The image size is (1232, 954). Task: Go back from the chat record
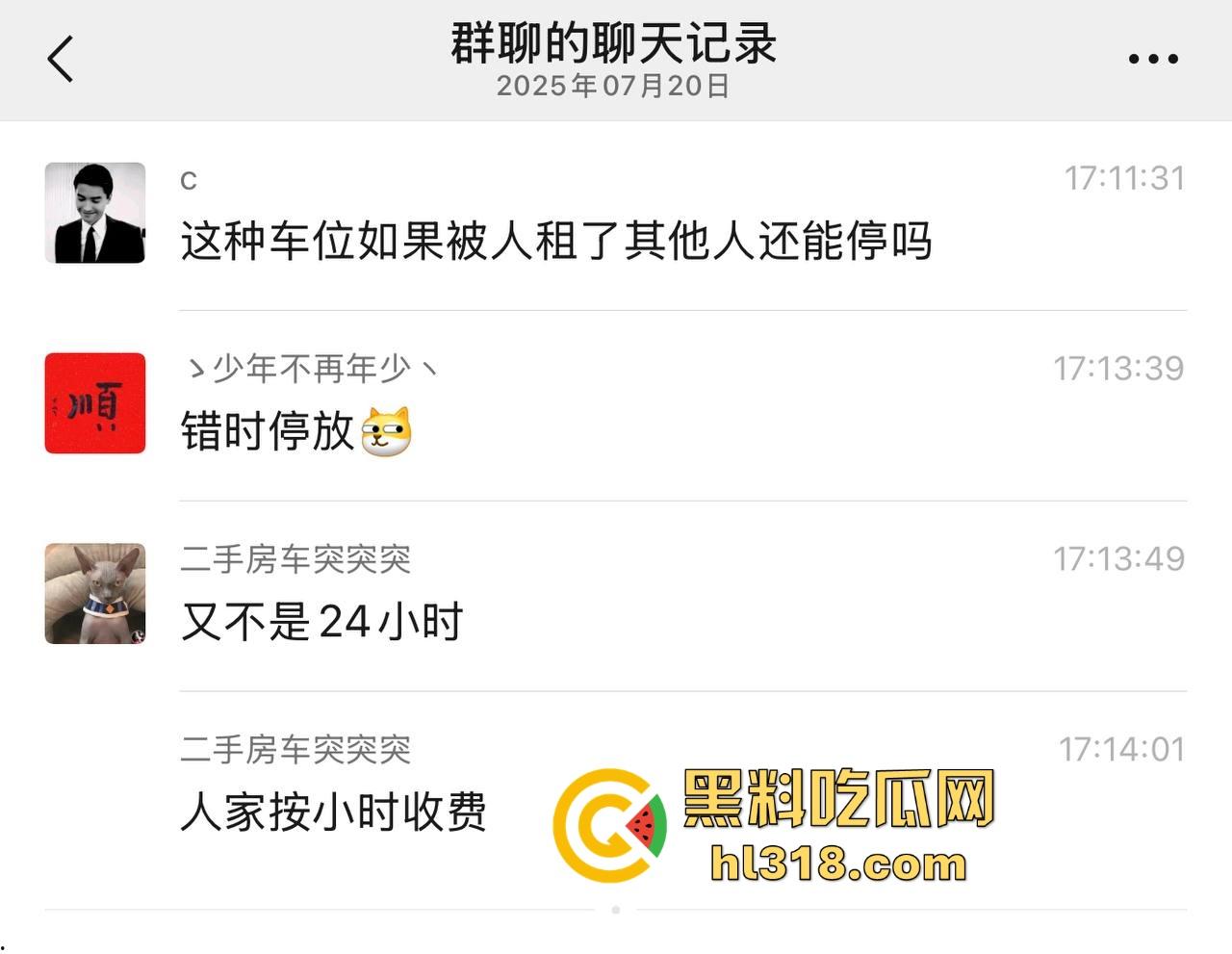point(61,59)
